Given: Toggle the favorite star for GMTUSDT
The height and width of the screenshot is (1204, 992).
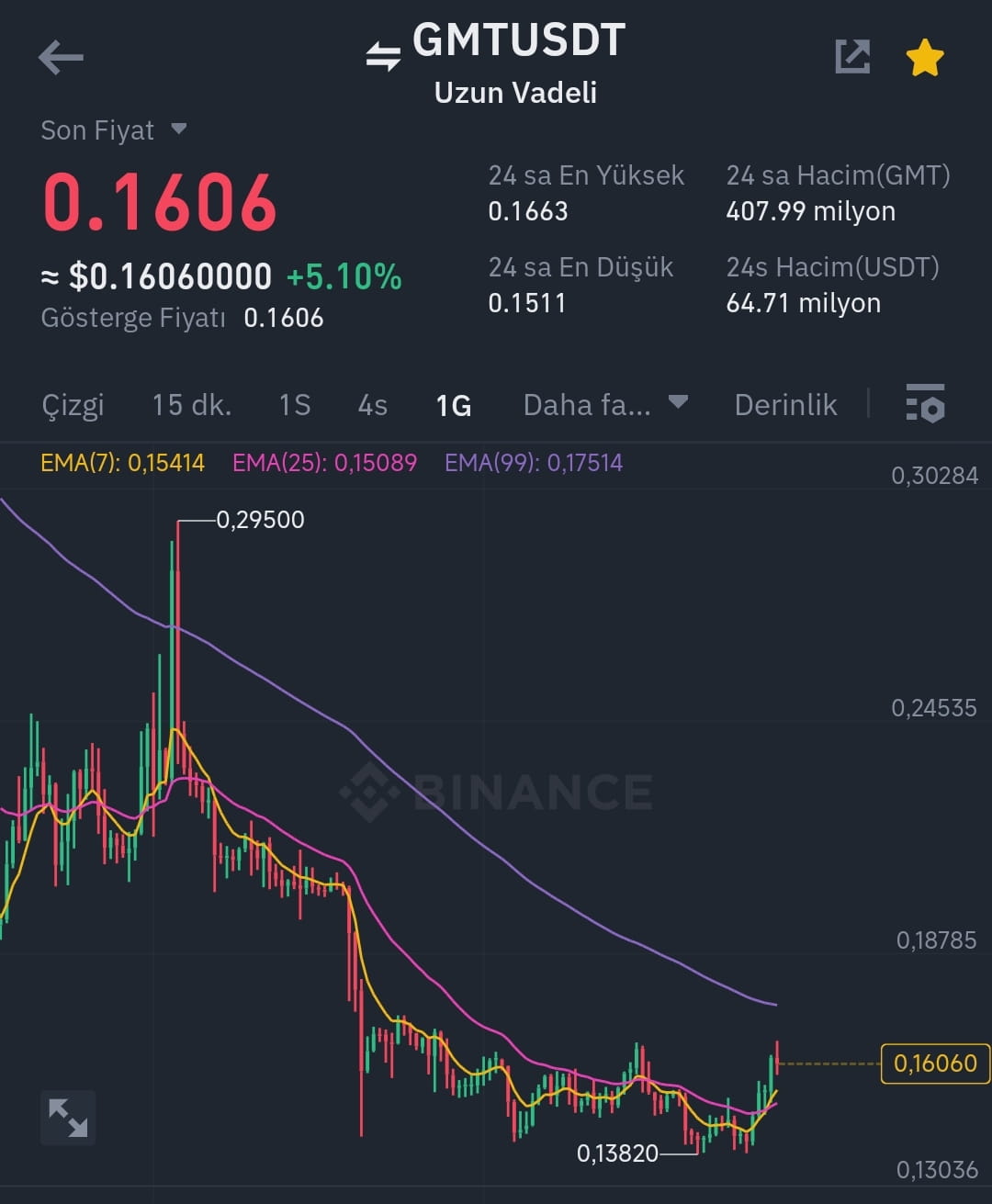Looking at the screenshot, I should 925,56.
